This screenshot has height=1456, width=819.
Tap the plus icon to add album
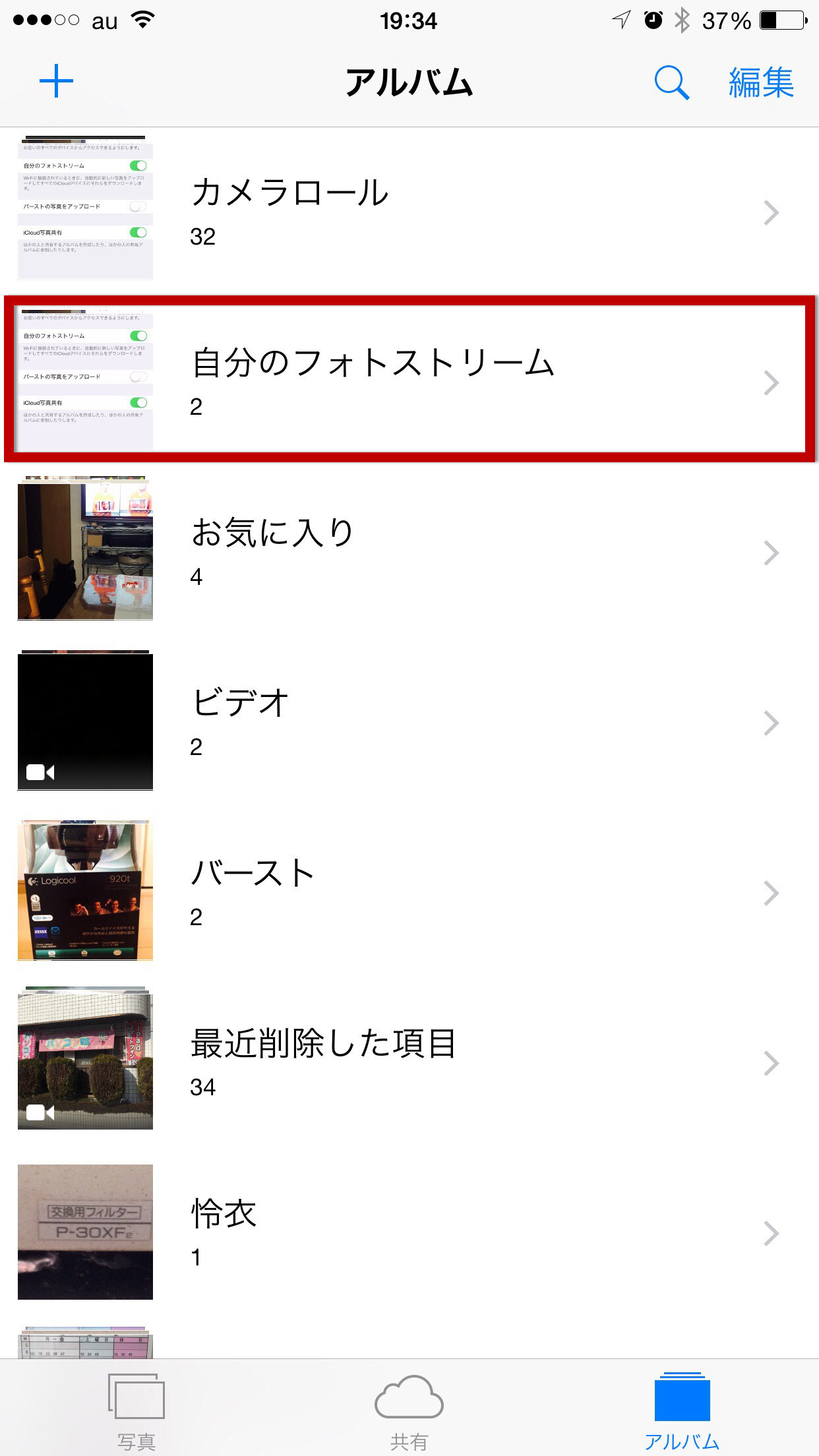[56, 82]
